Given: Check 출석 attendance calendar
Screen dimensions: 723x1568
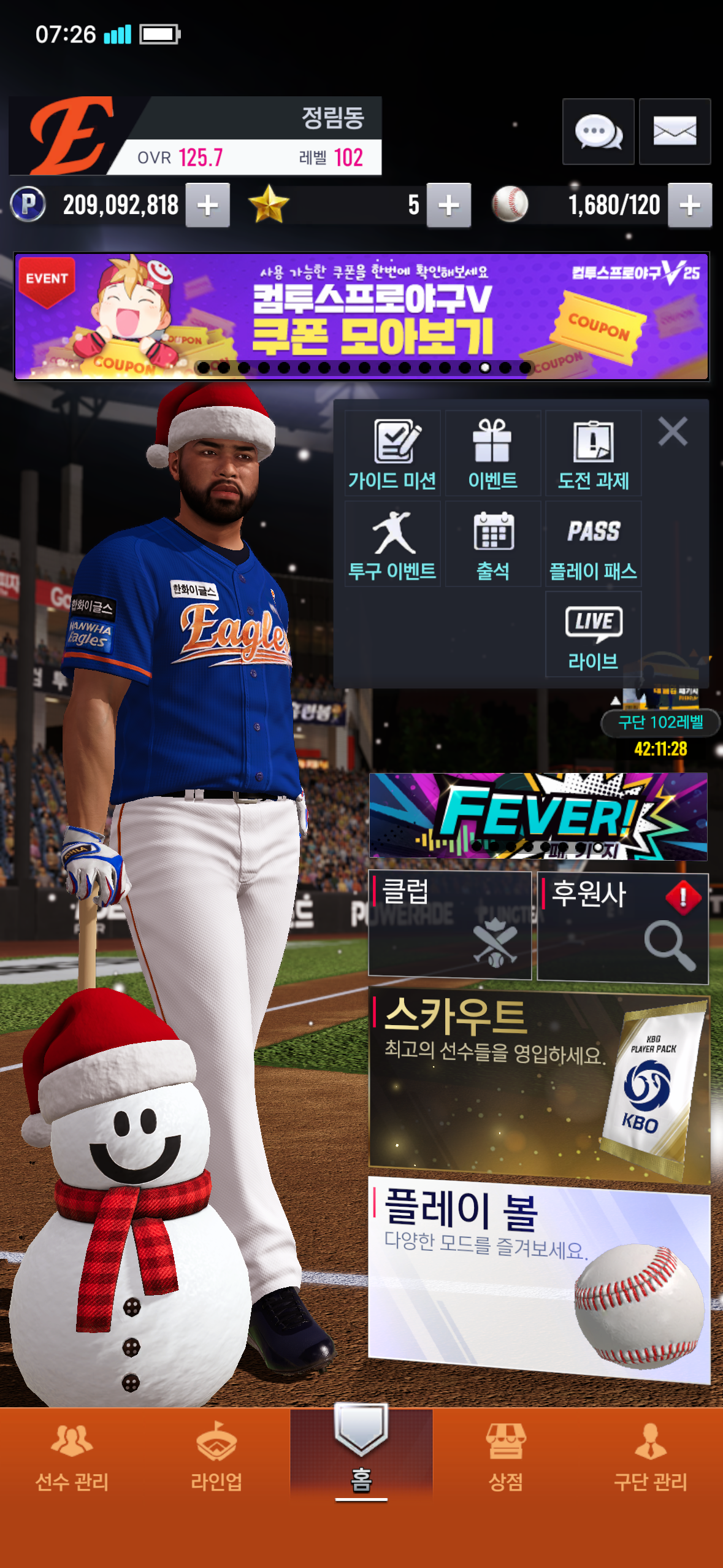Looking at the screenshot, I should (x=492, y=544).
